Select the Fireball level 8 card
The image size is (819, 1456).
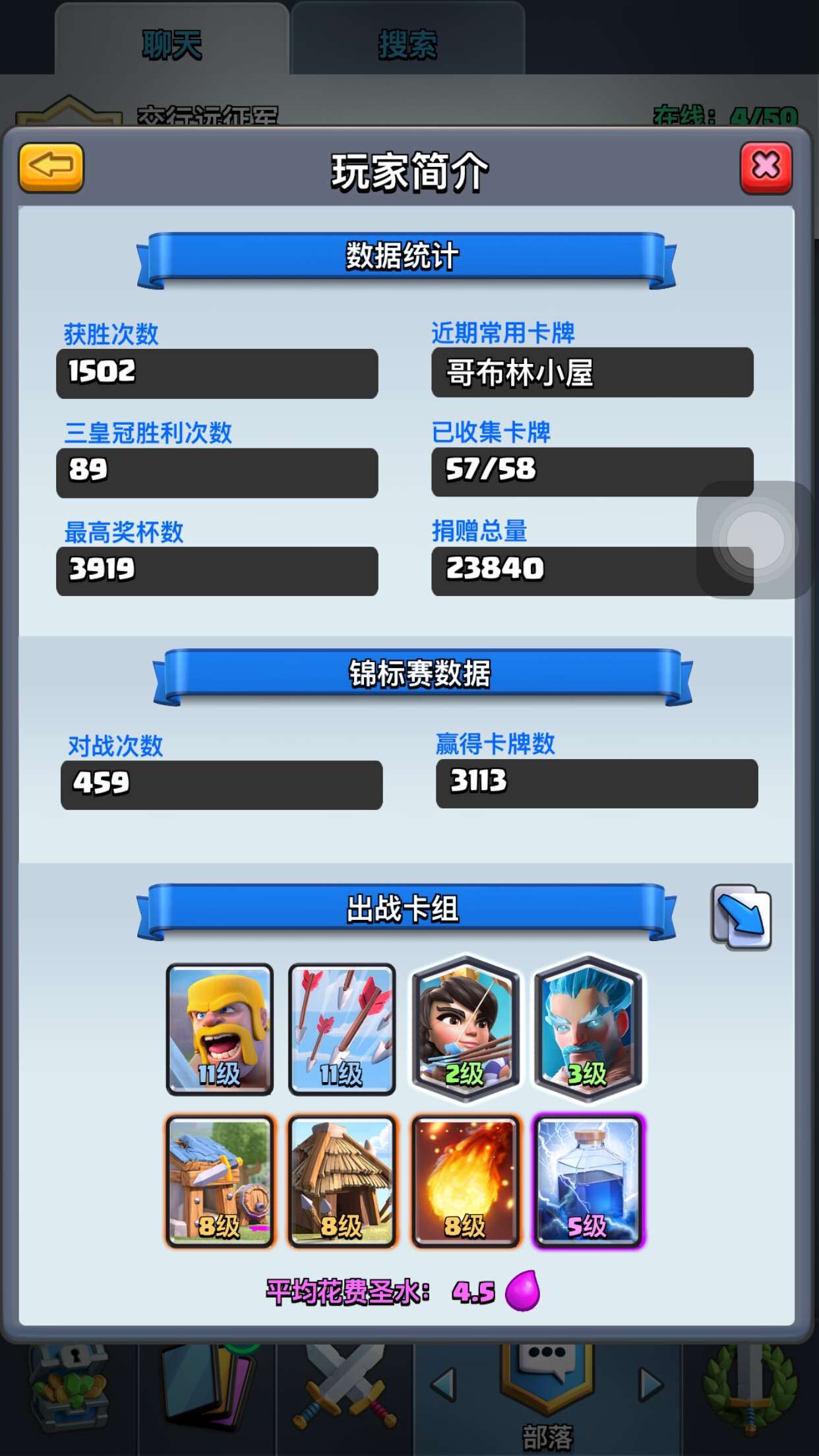[466, 1181]
